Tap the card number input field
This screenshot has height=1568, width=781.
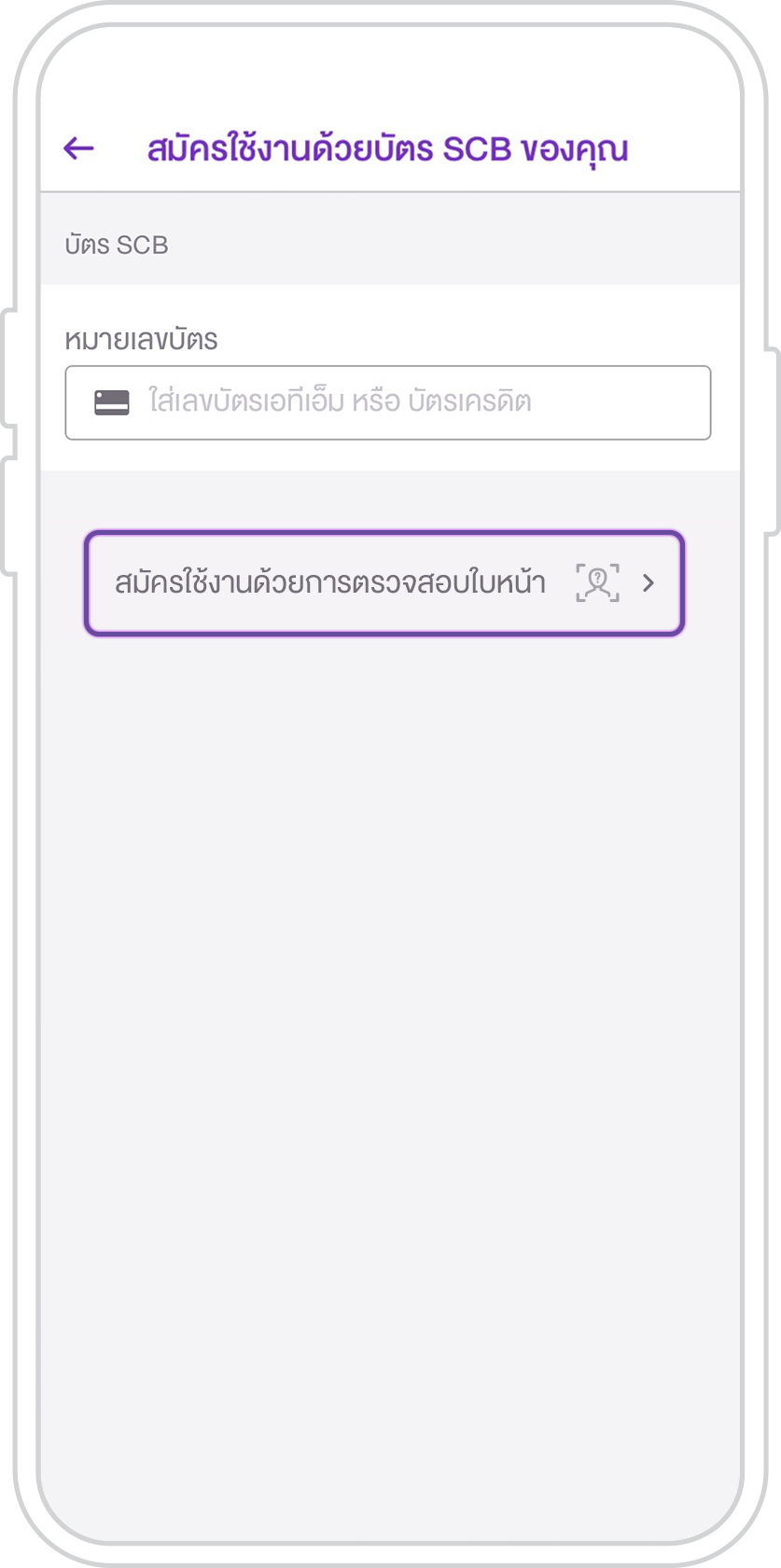[387, 402]
